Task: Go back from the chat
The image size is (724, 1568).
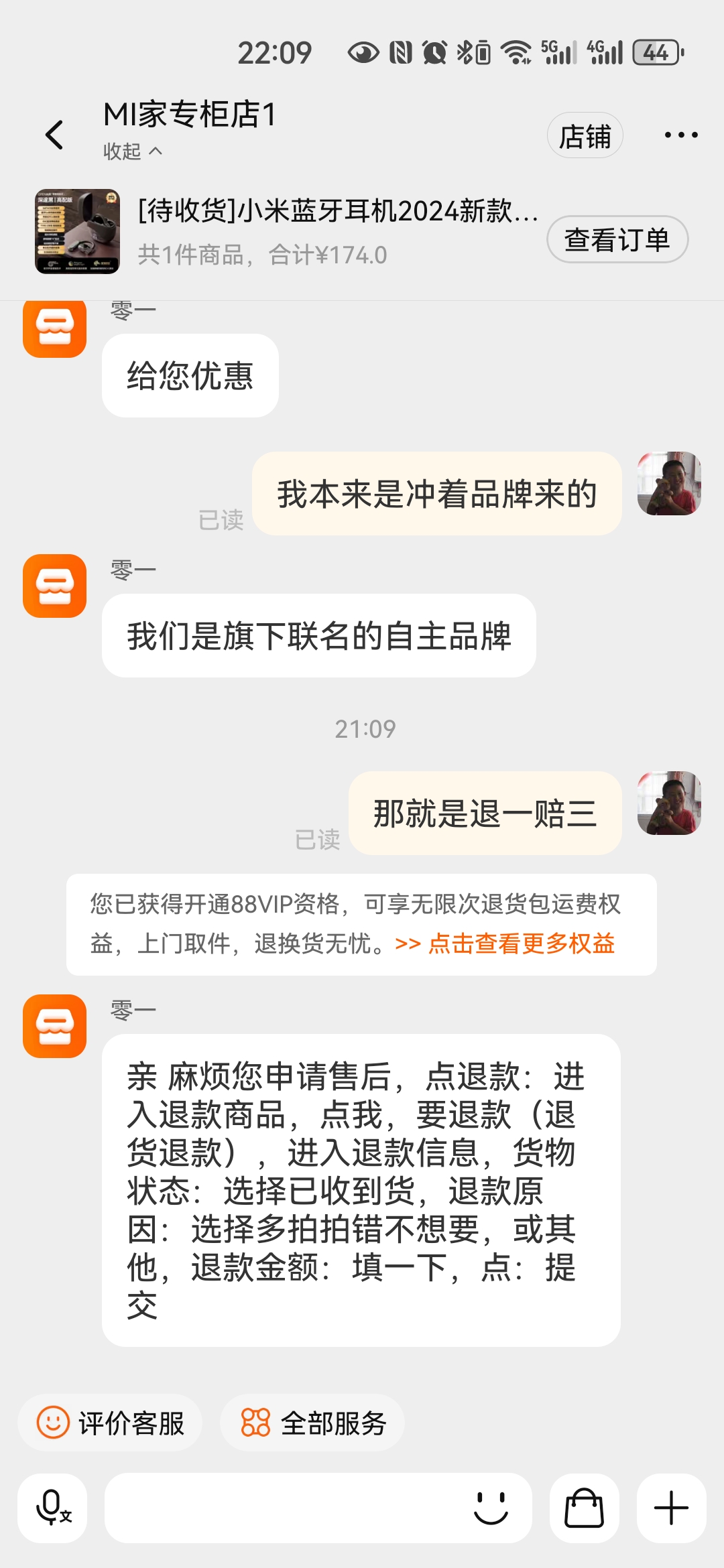Action: [54, 135]
